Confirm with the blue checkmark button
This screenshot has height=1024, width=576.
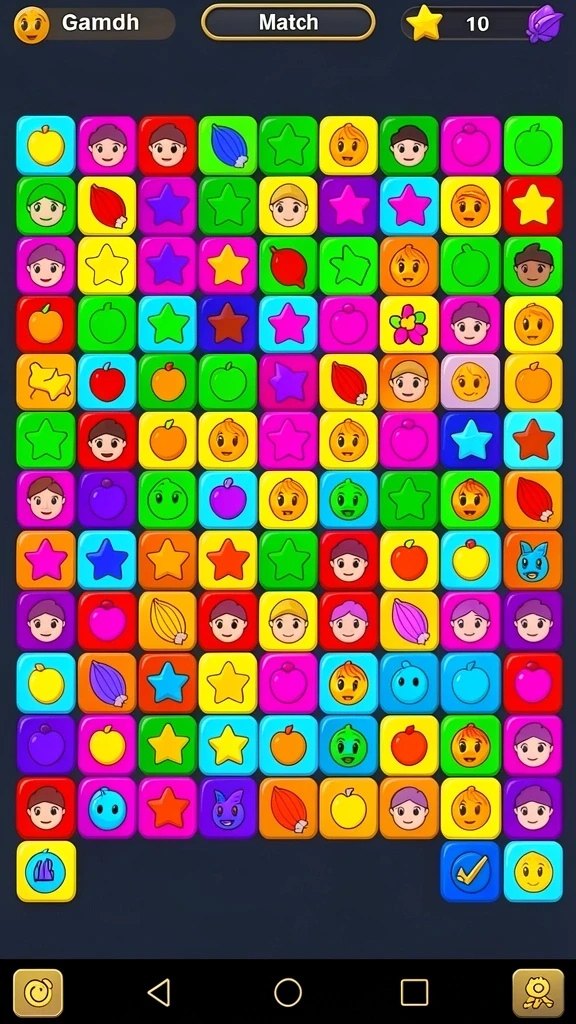470,871
